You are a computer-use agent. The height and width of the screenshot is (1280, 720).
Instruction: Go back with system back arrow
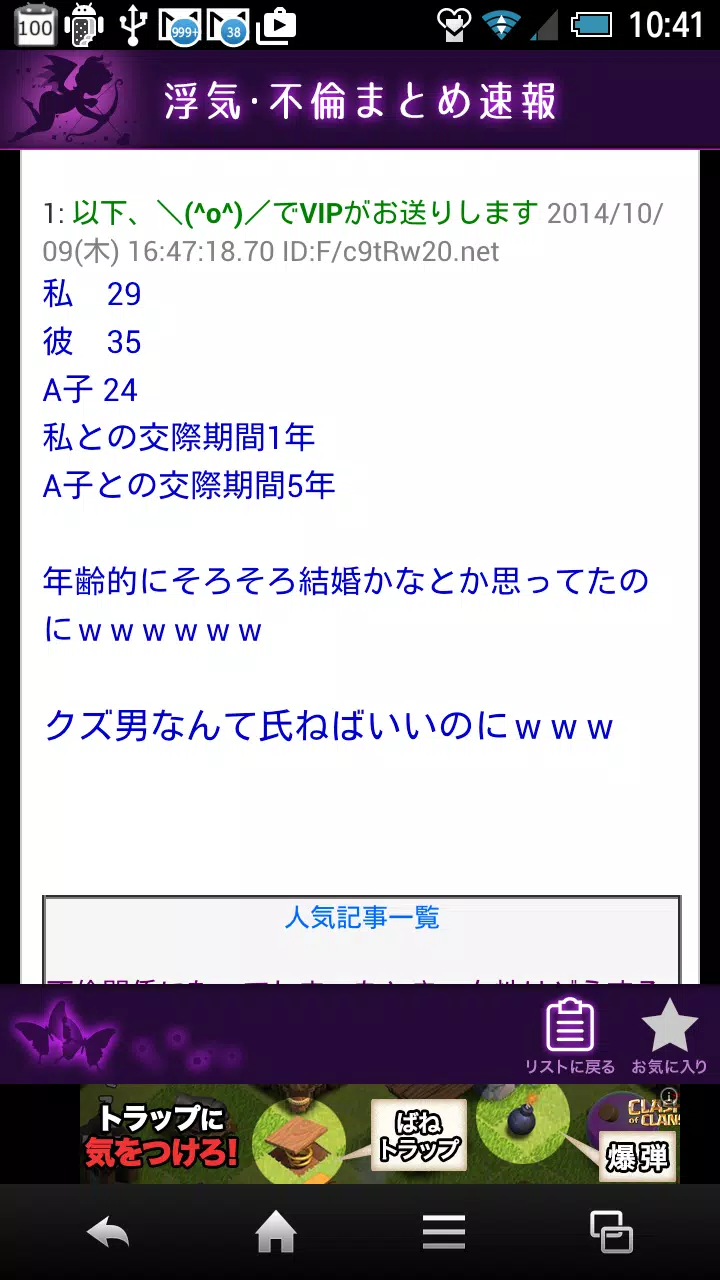(108, 1232)
